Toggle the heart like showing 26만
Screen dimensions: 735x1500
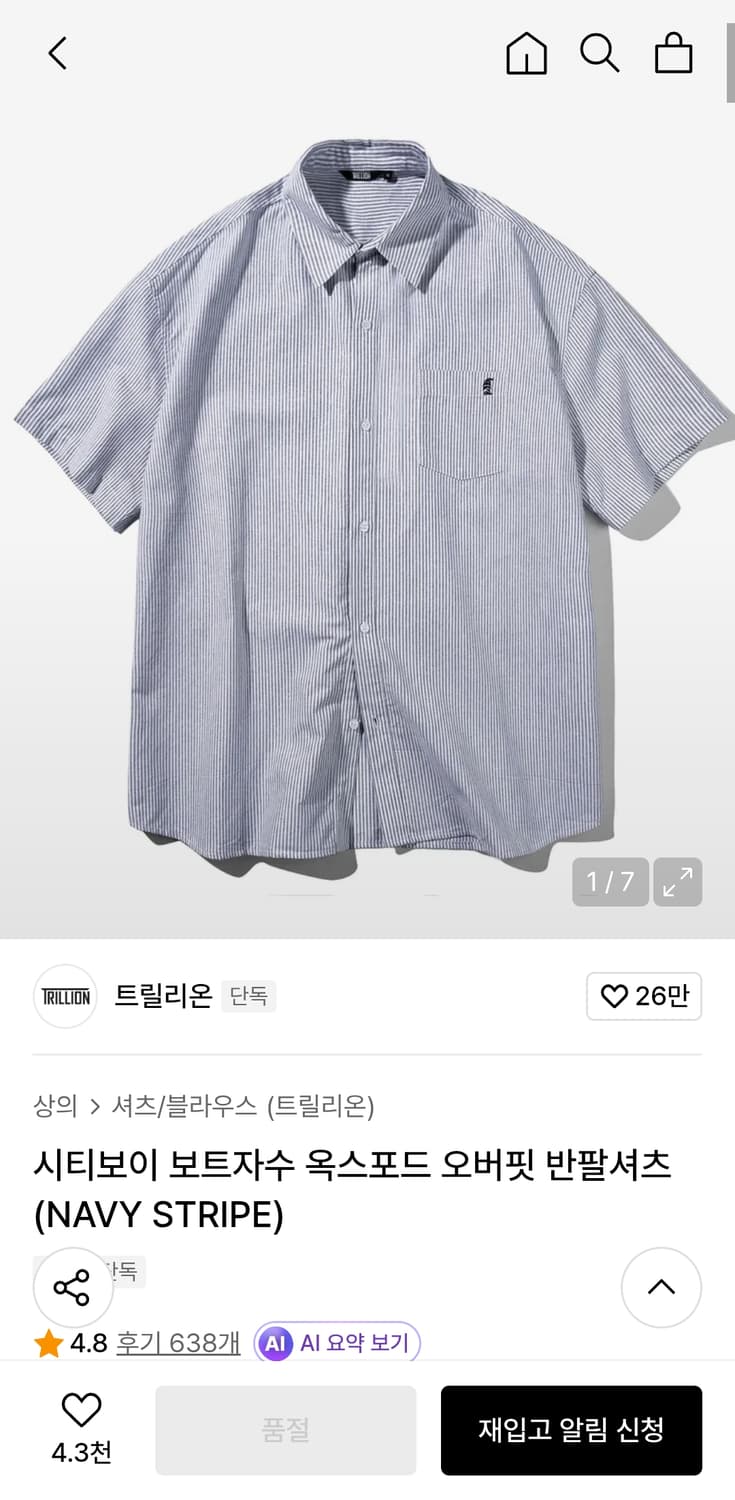[x=644, y=996]
